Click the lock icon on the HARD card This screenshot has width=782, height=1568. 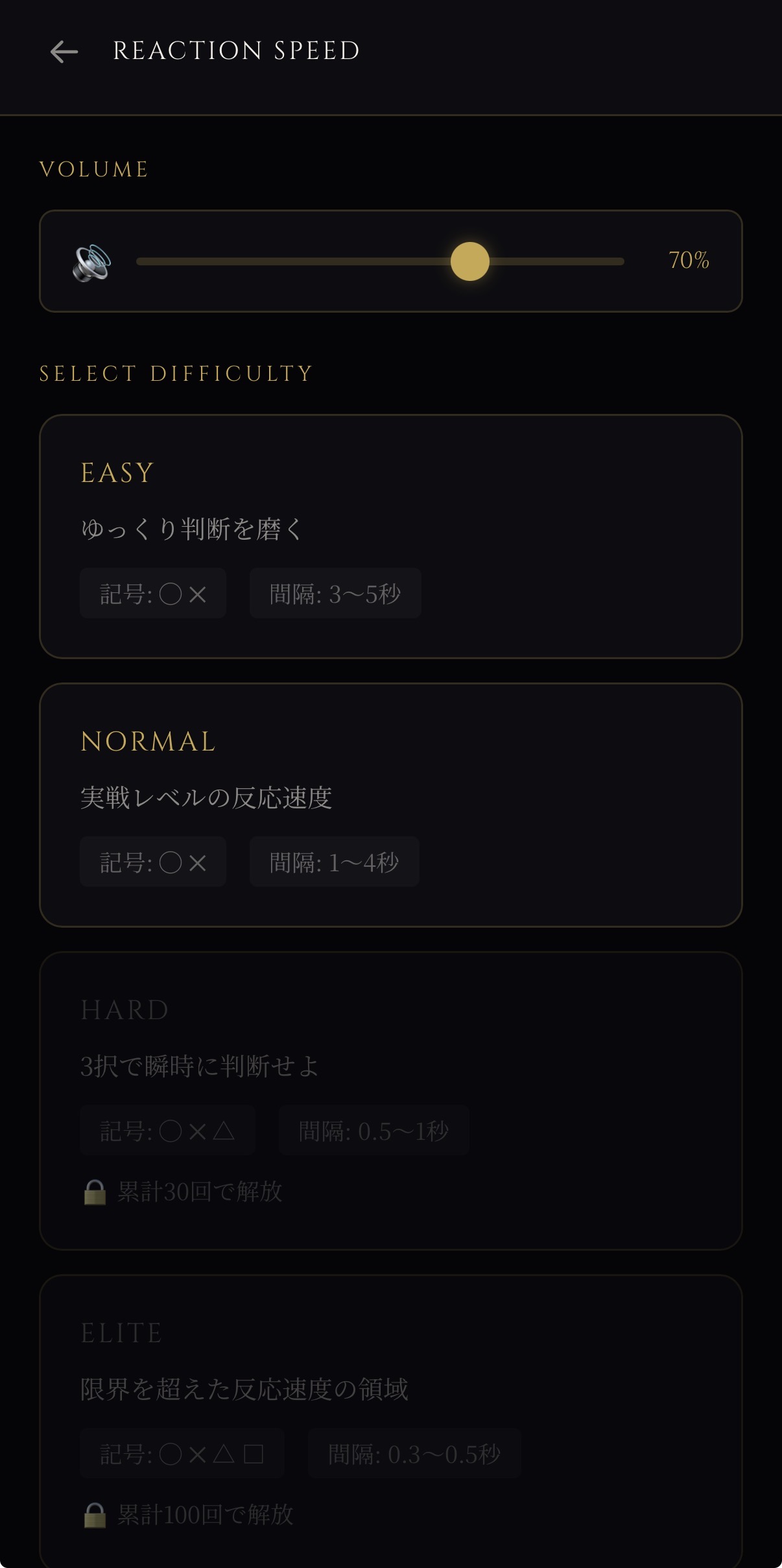tap(95, 1190)
